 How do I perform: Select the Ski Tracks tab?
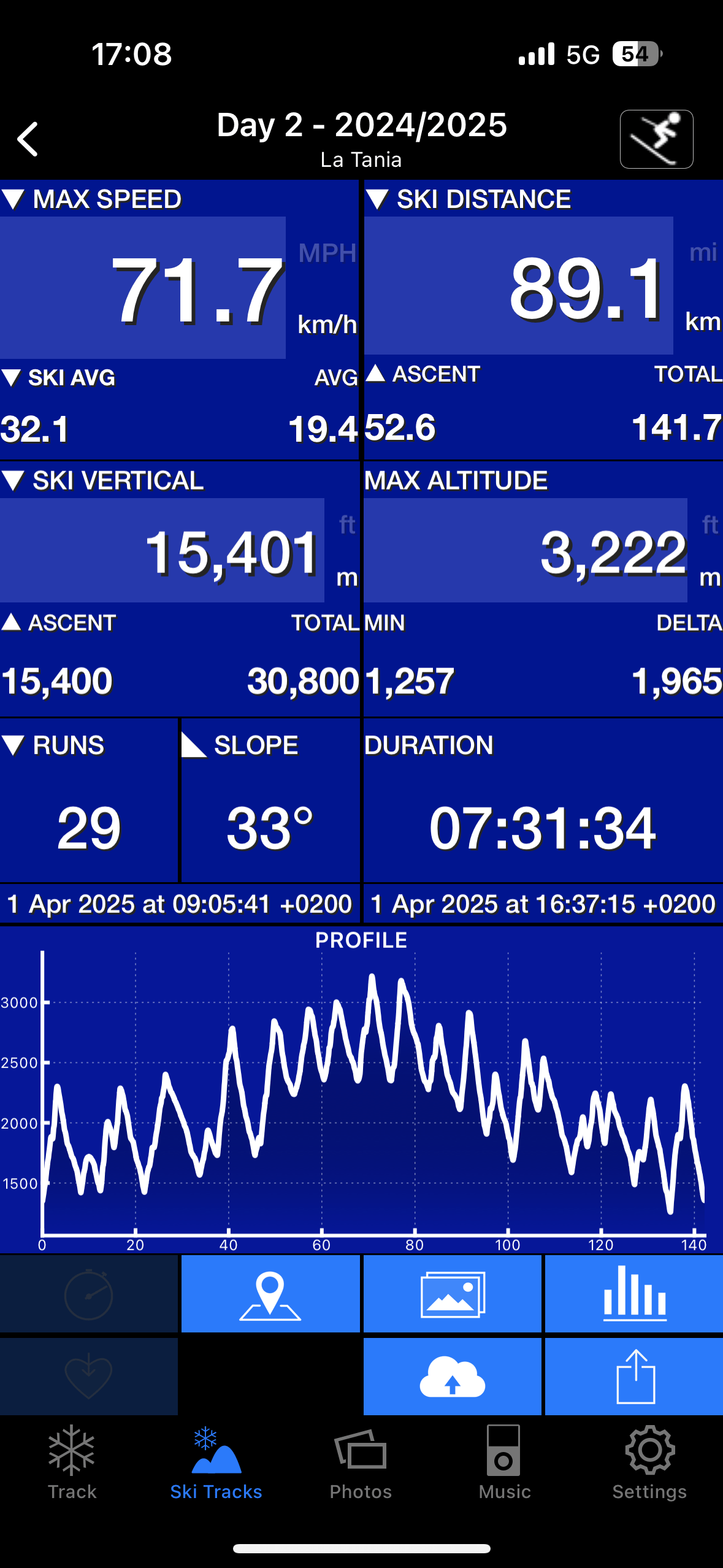pos(216,1464)
